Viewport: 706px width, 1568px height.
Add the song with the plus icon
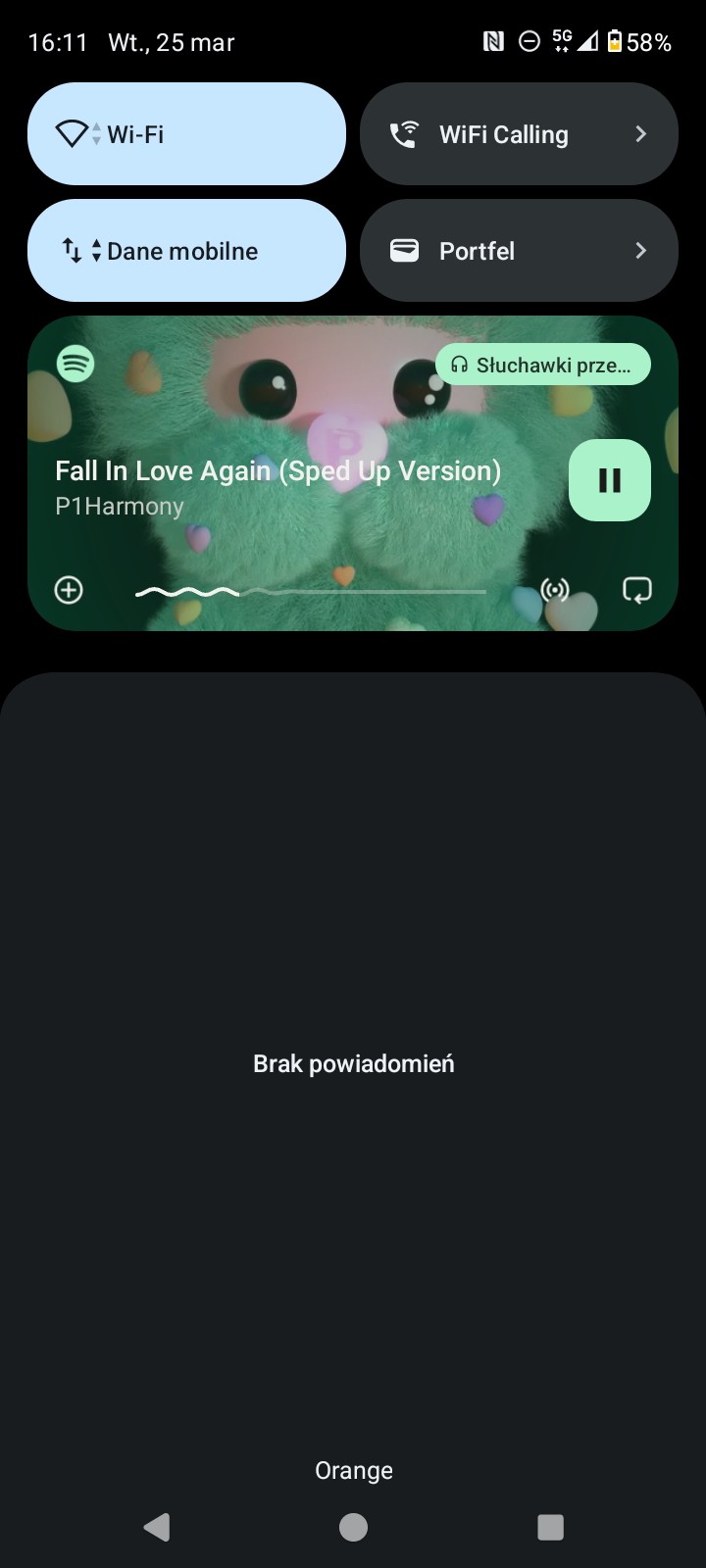(x=69, y=590)
